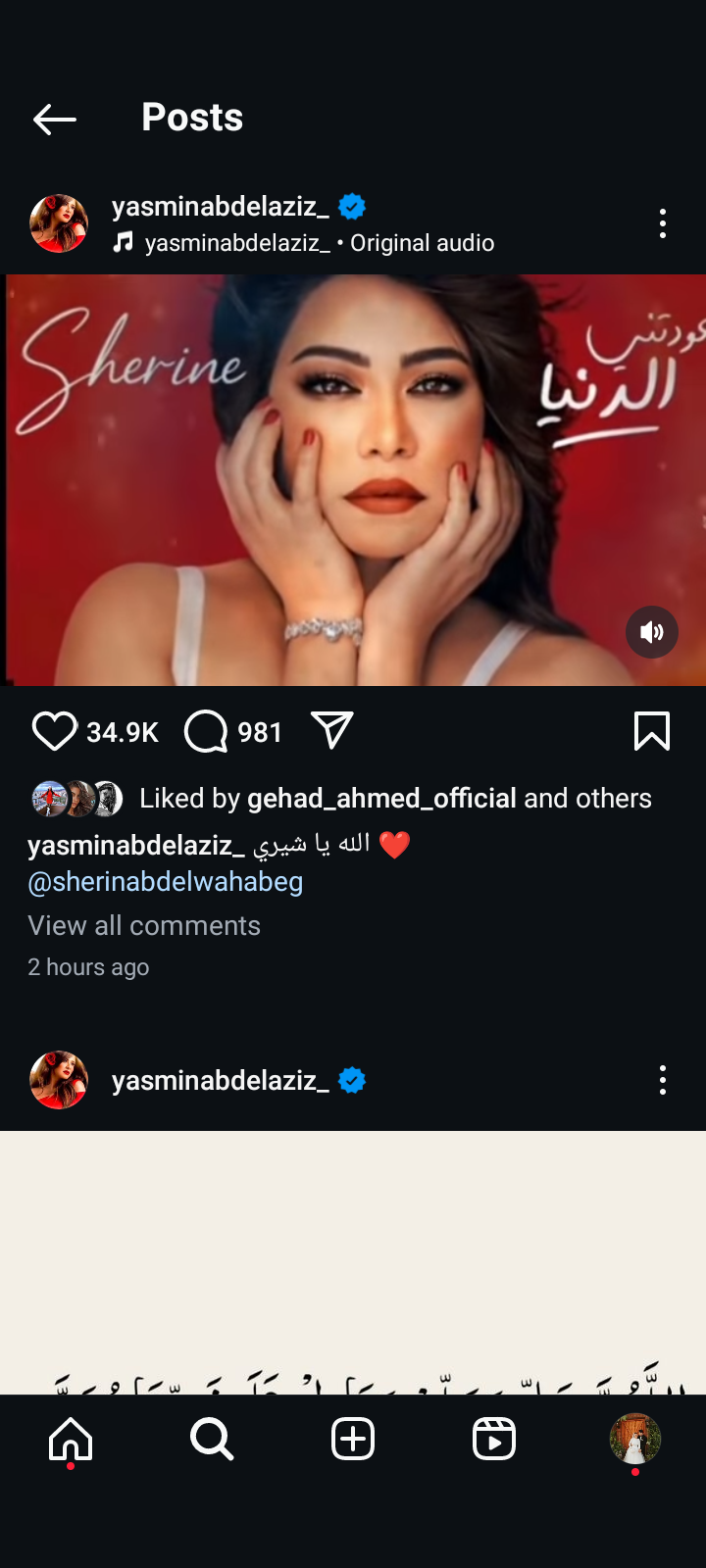Switch to the Reels tab
The width and height of the screenshot is (706, 1568).
click(494, 1440)
